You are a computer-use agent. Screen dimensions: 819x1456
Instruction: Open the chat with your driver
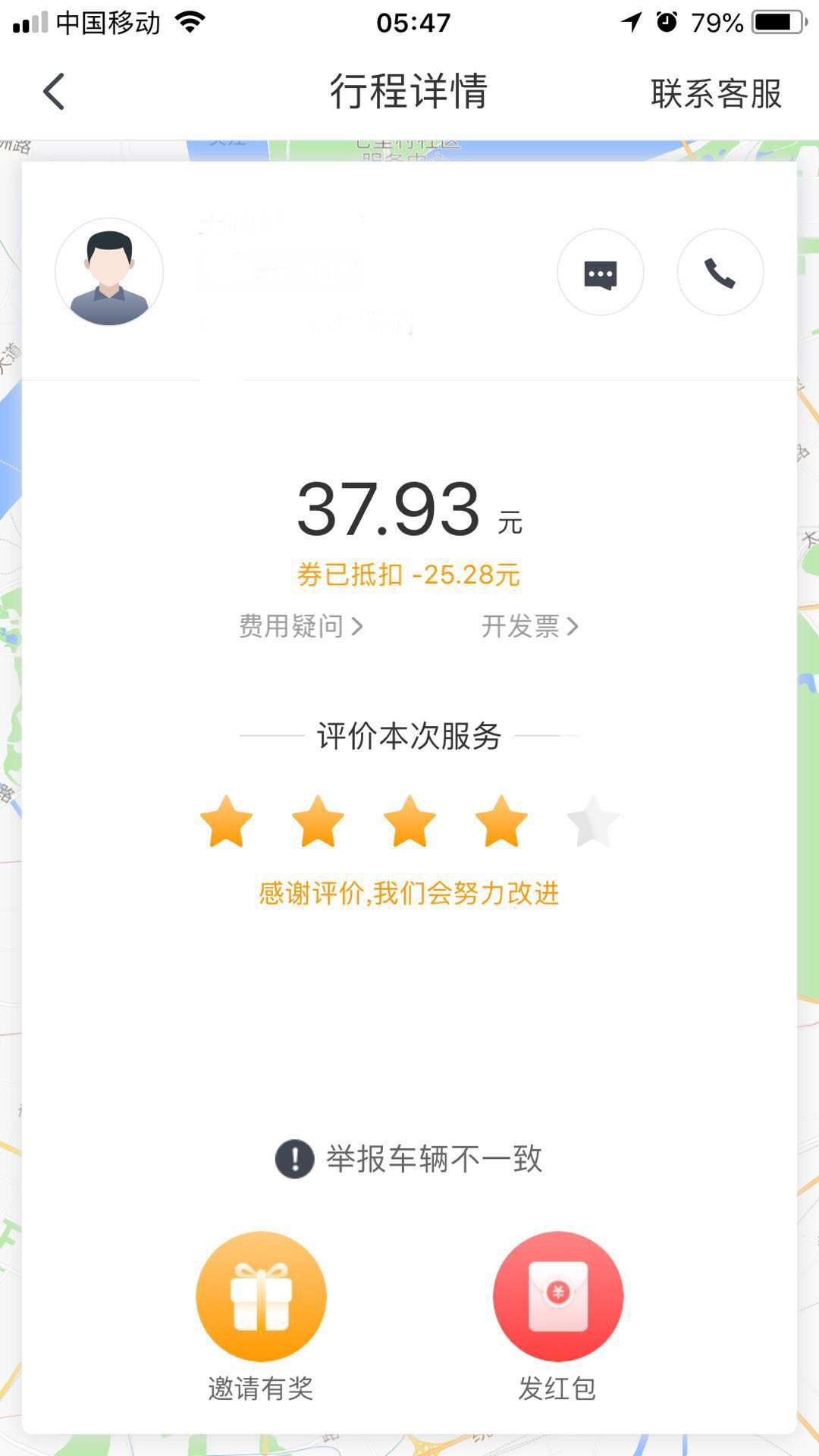[600, 273]
